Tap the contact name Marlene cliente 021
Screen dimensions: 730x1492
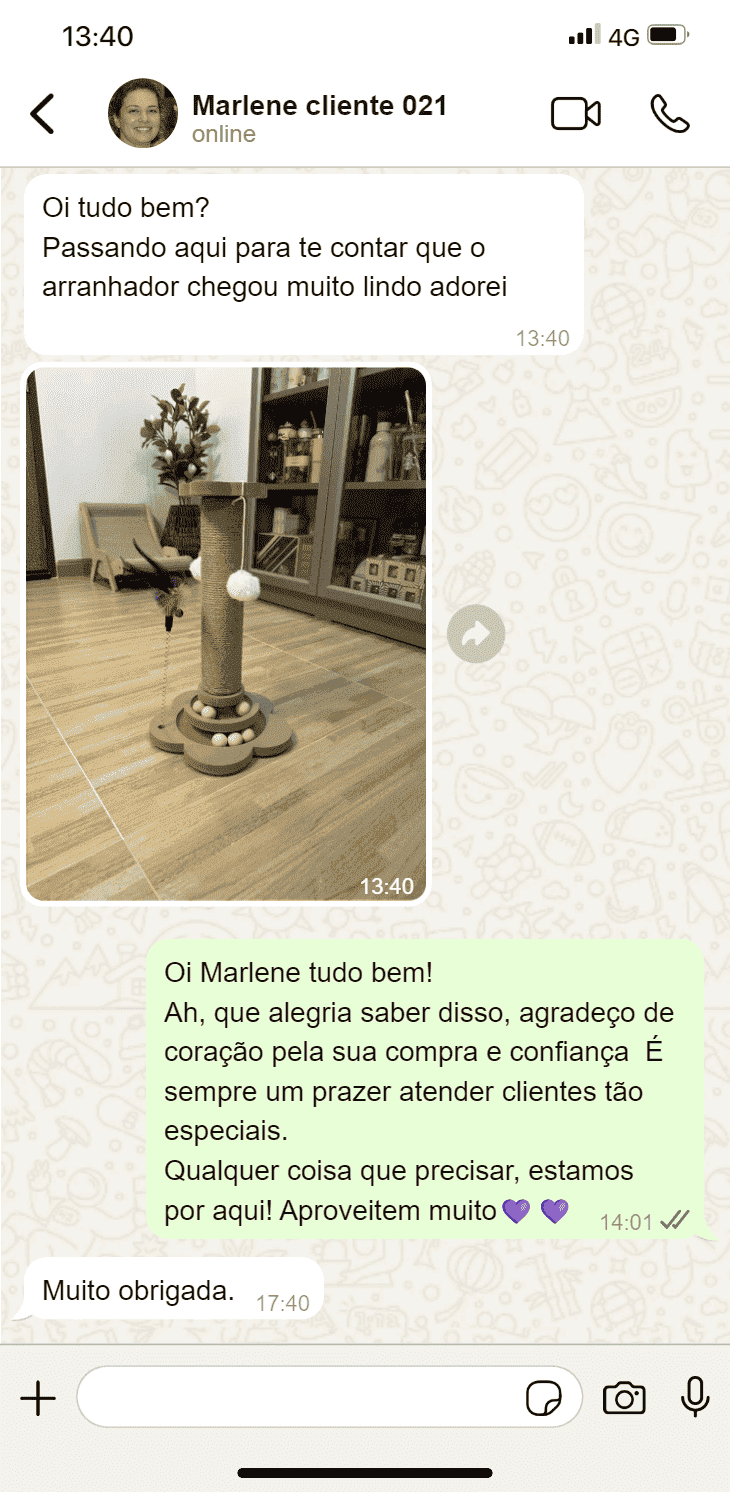tap(322, 103)
